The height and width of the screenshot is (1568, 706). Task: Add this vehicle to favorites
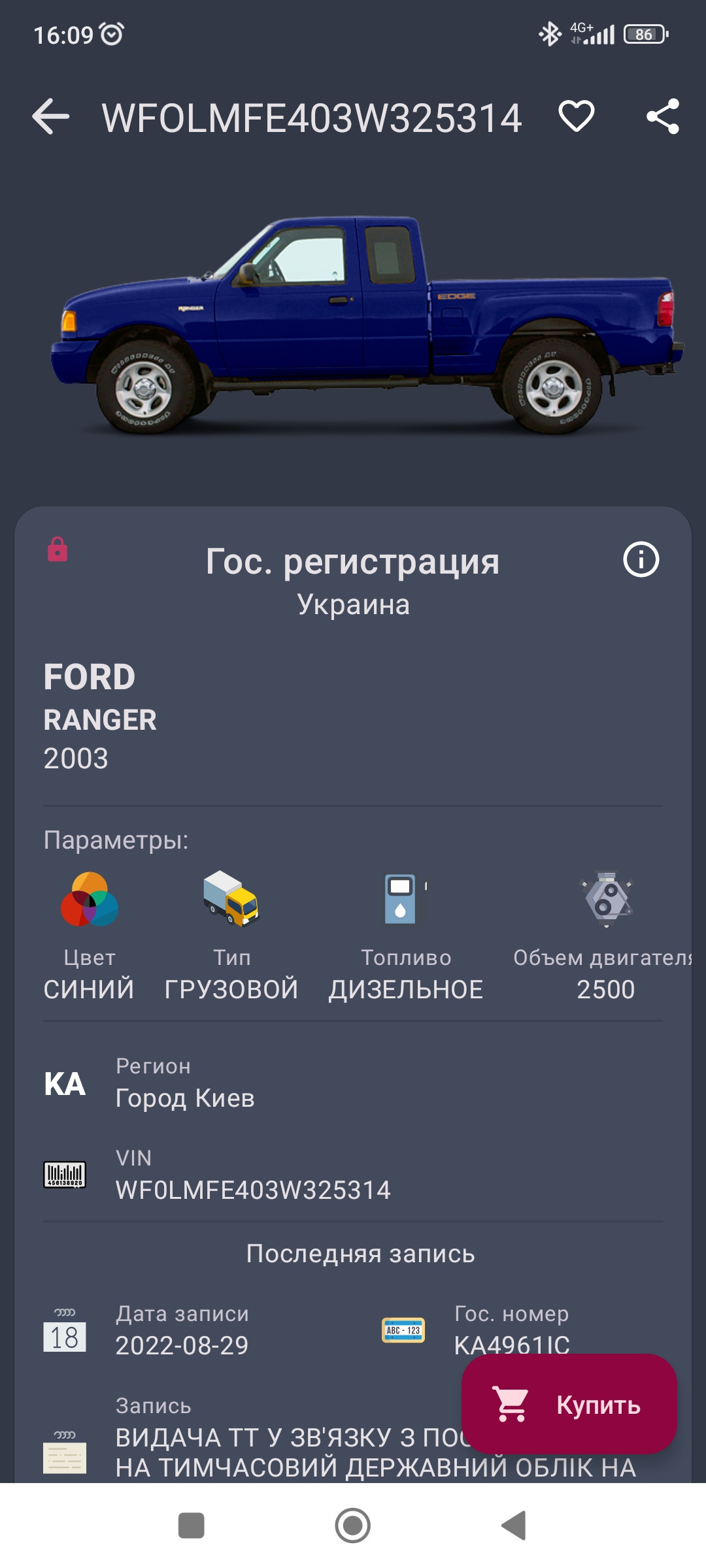[576, 117]
